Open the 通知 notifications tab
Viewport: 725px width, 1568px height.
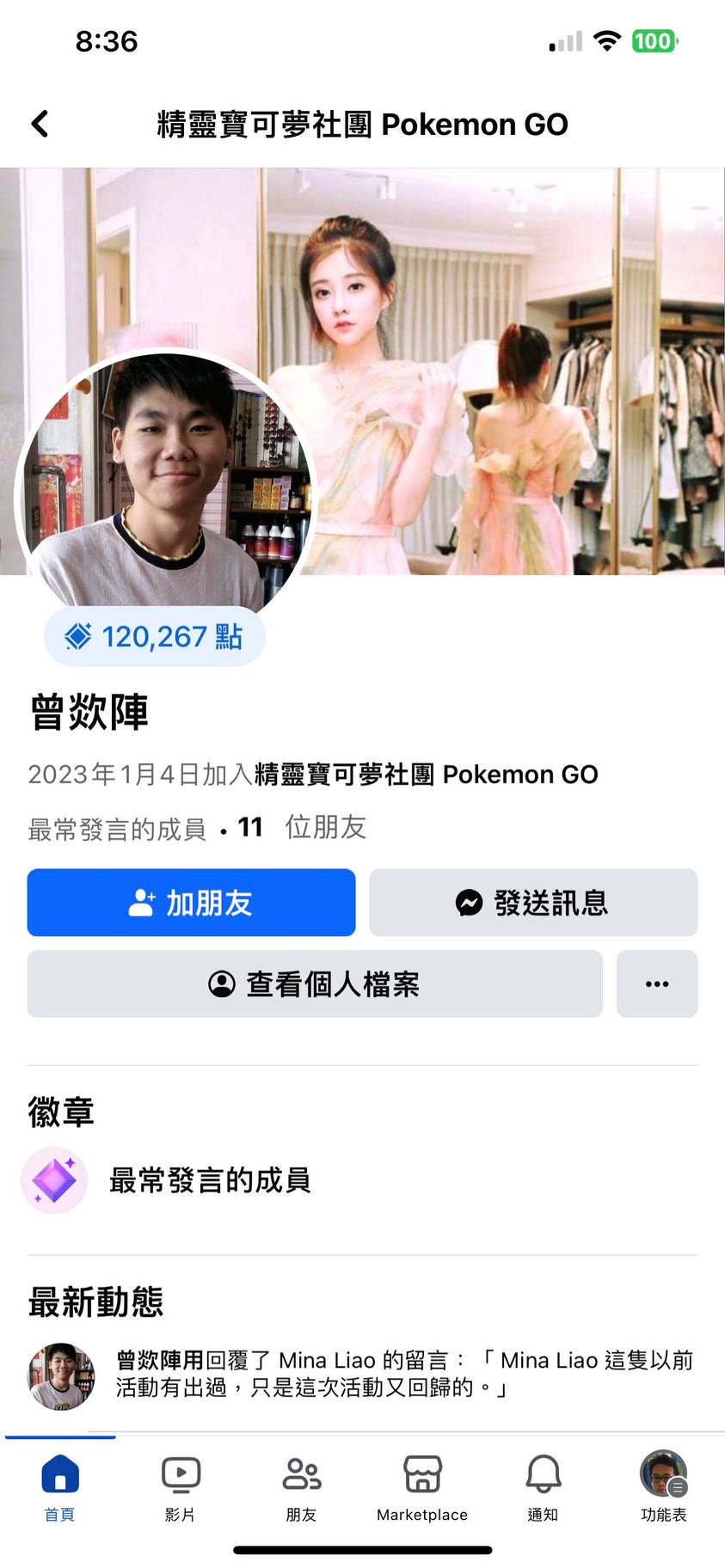(x=543, y=1489)
